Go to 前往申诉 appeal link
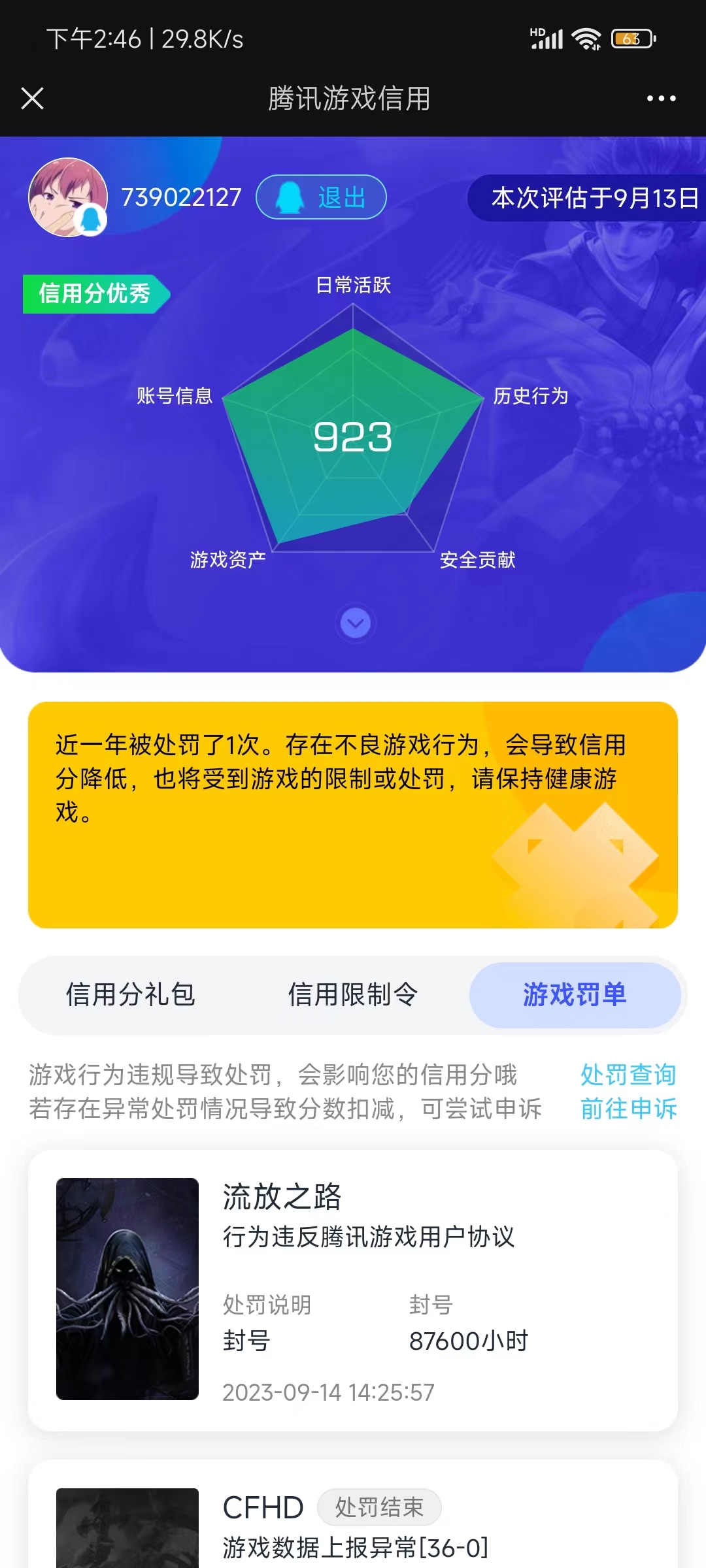Image resolution: width=706 pixels, height=1568 pixels. point(628,1109)
